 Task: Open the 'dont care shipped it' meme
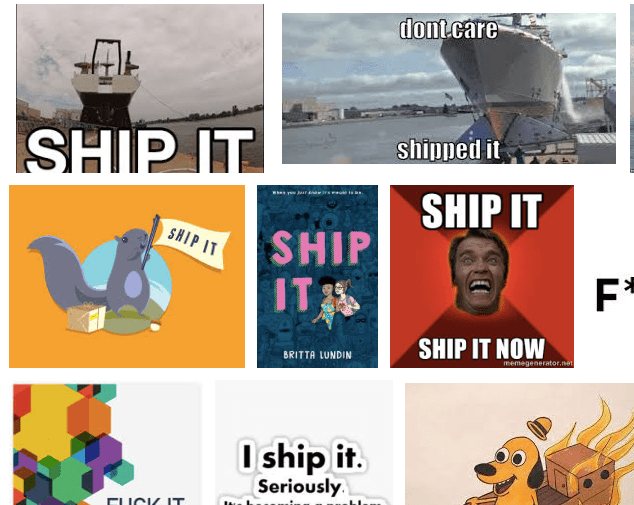(449, 88)
